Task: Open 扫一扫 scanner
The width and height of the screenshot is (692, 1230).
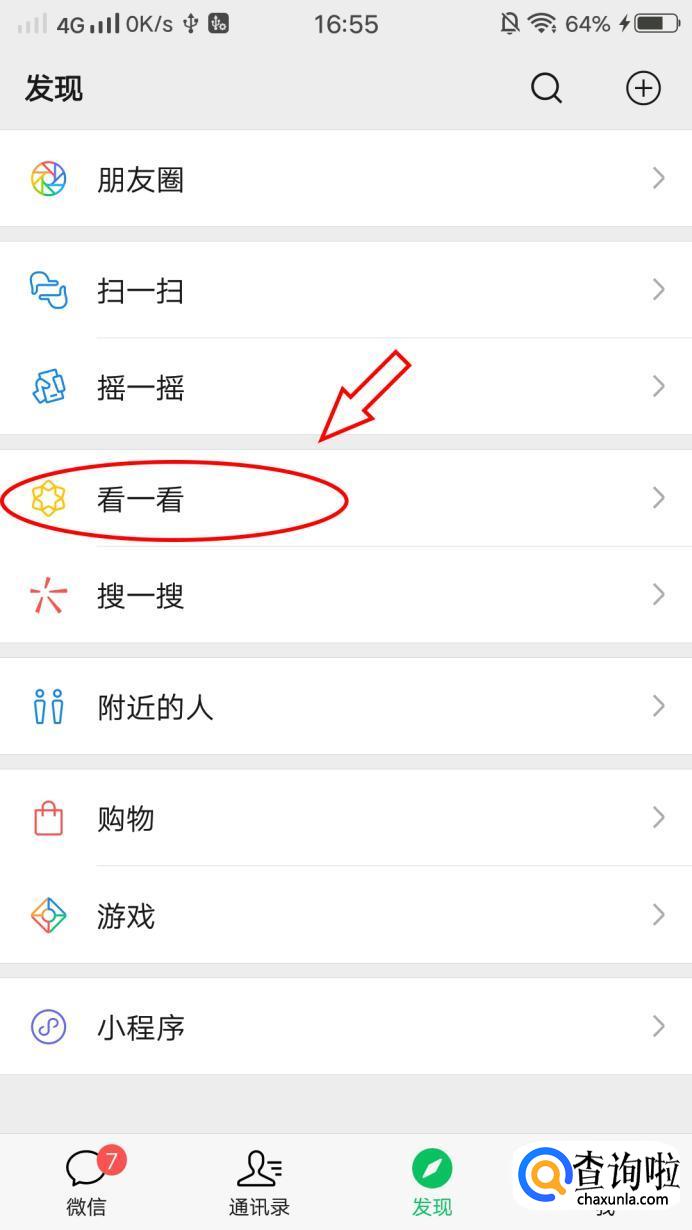Action: (345, 290)
